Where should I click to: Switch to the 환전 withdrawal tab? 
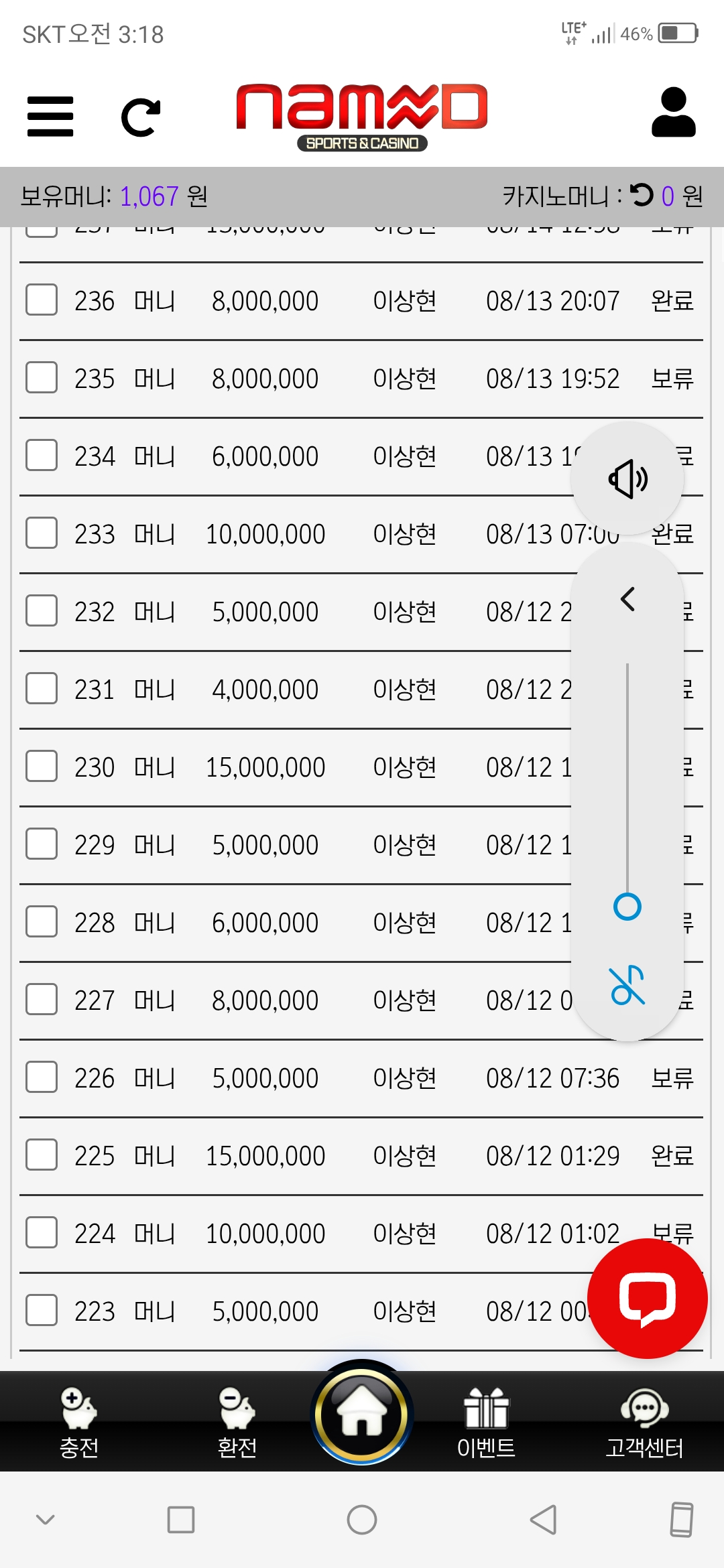237,1422
